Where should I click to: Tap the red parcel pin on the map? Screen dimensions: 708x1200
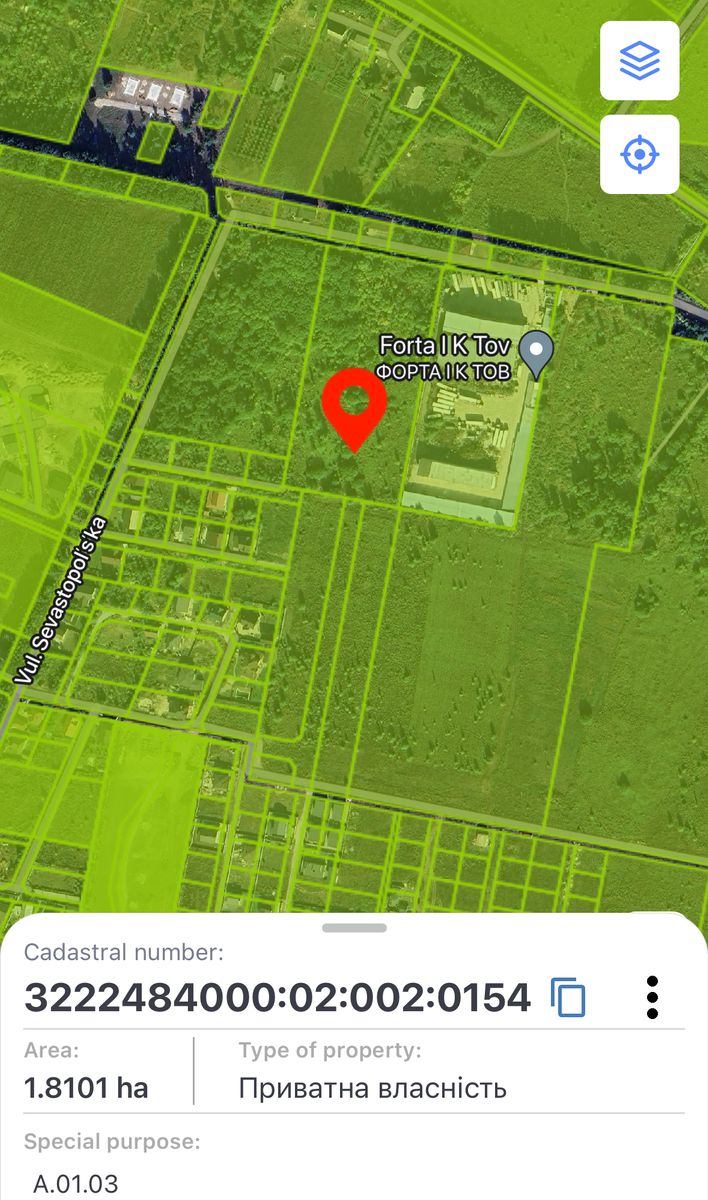pos(354,404)
